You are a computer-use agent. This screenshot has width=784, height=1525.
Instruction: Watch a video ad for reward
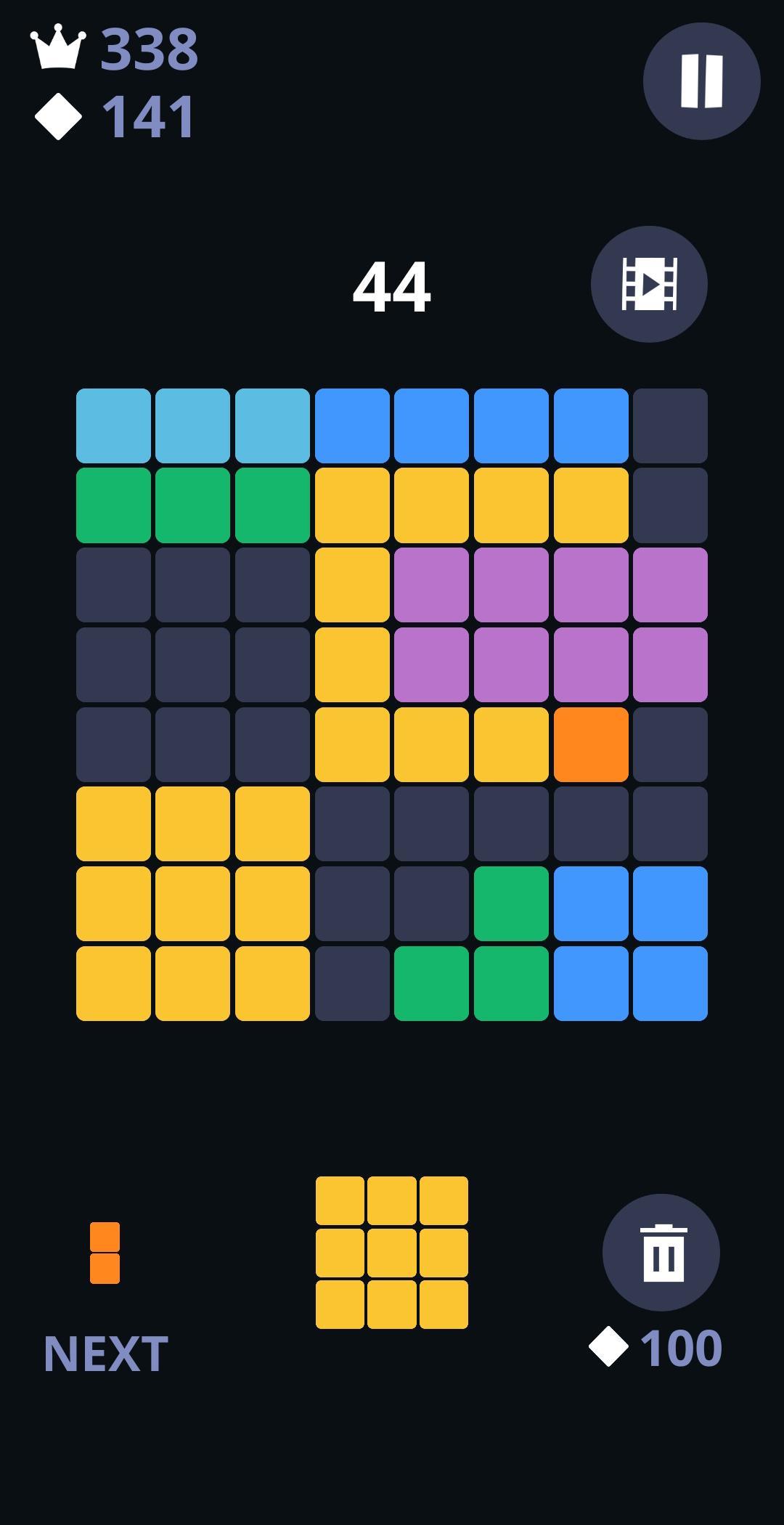[649, 284]
